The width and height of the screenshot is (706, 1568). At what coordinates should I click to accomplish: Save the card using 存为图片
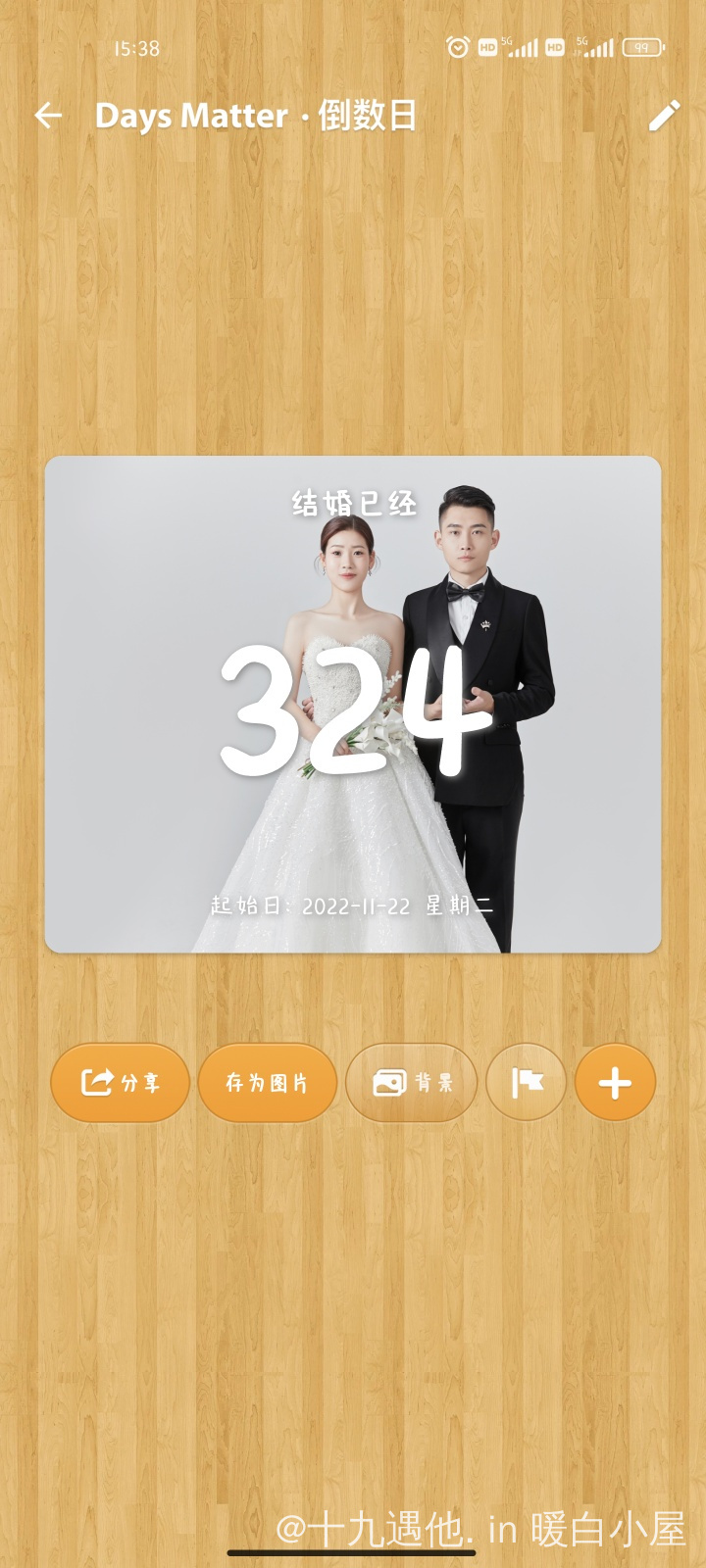coord(268,1083)
